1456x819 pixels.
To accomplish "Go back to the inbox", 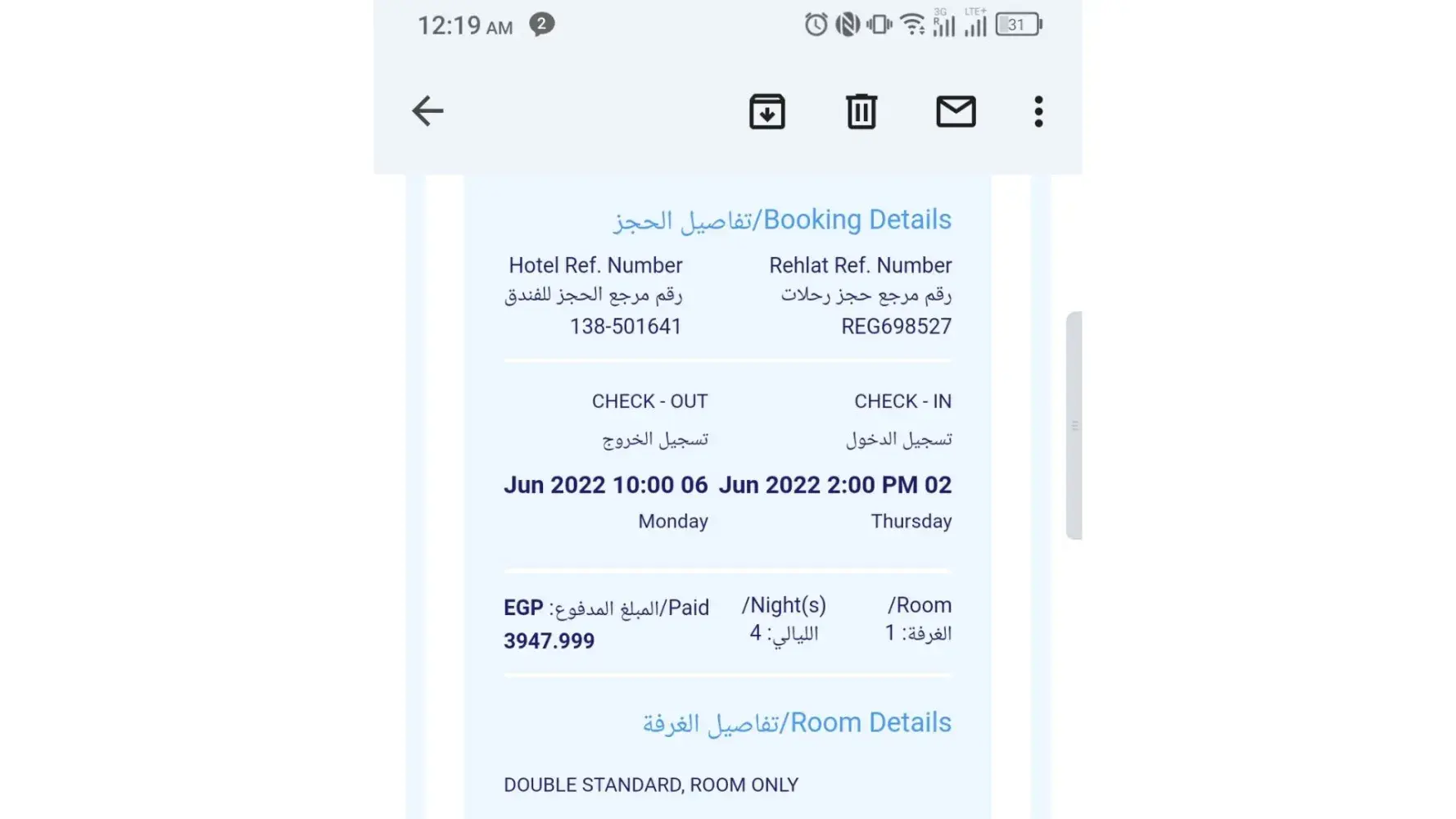I will coord(427,111).
